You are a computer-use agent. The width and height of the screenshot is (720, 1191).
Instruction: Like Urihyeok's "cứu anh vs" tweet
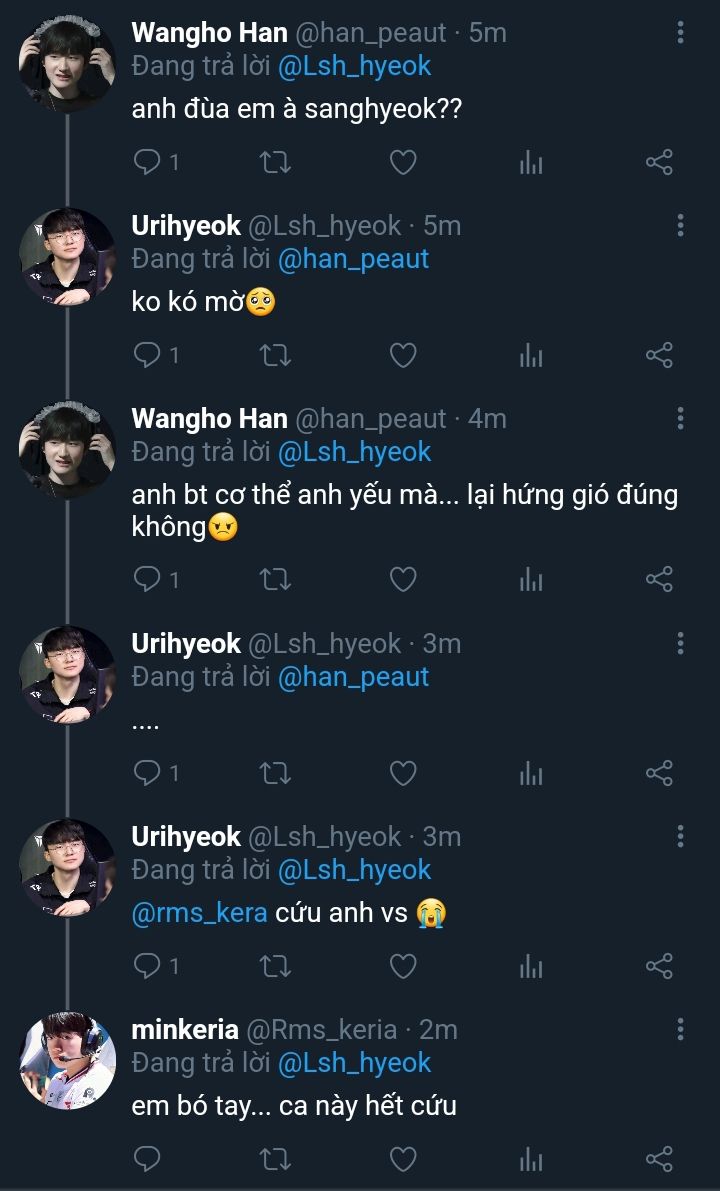[x=402, y=966]
